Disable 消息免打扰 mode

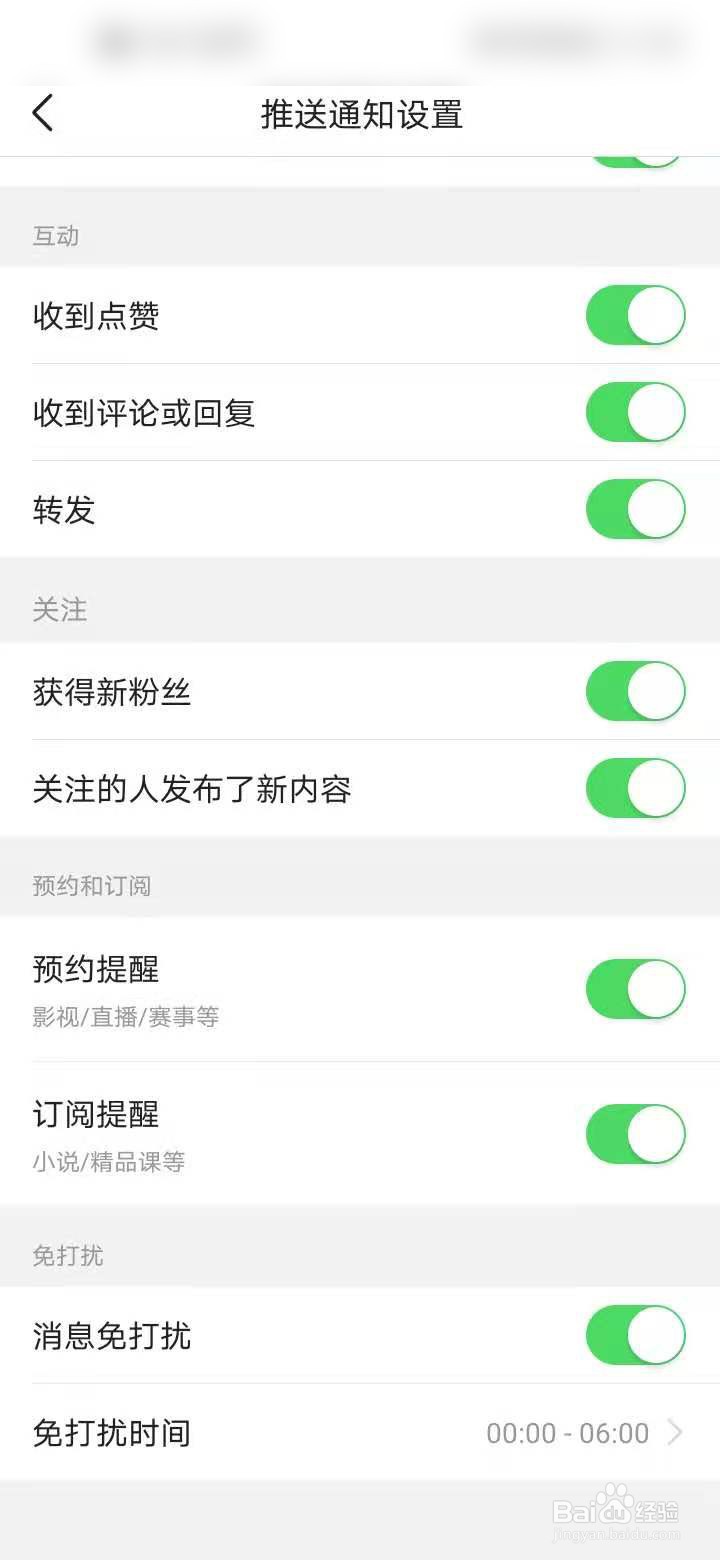[x=636, y=1335]
